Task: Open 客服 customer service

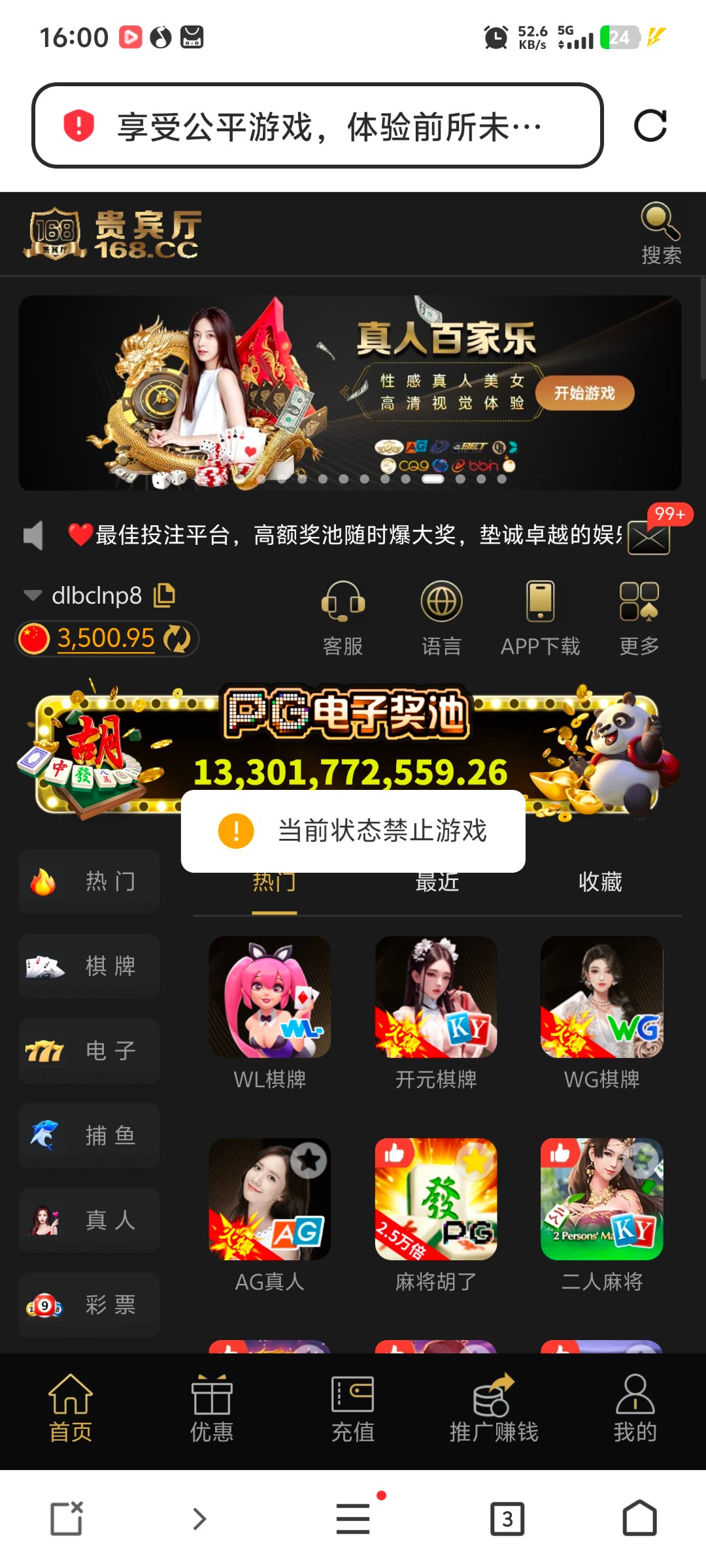Action: click(x=343, y=617)
